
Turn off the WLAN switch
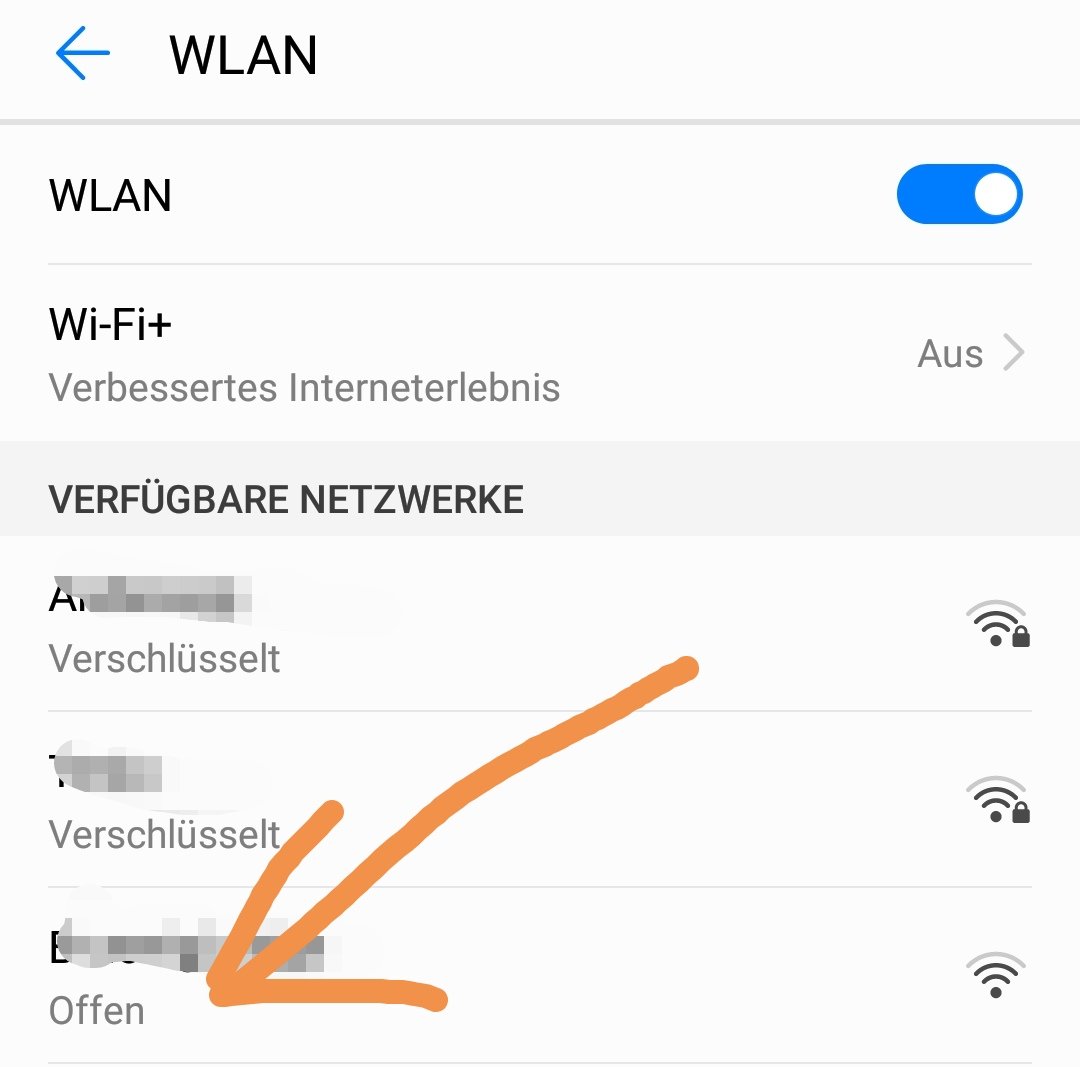pyautogui.click(x=958, y=195)
